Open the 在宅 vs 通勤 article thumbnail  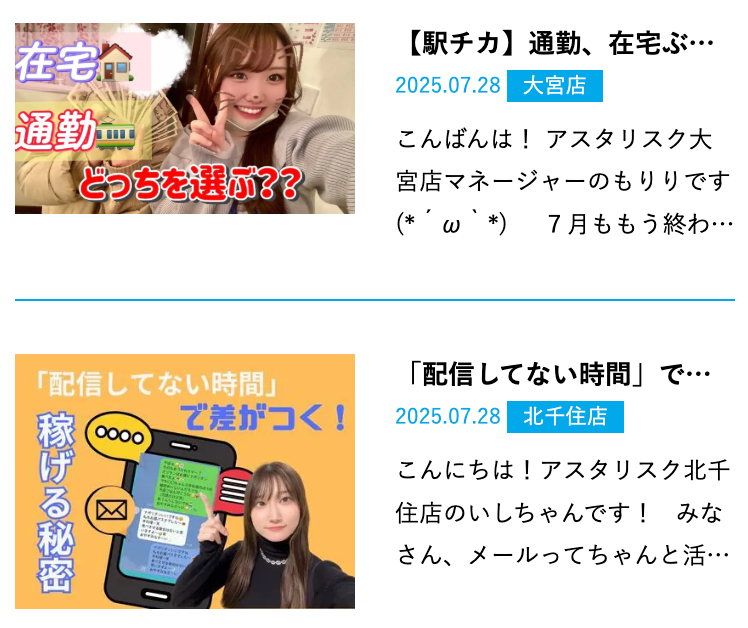click(185, 118)
